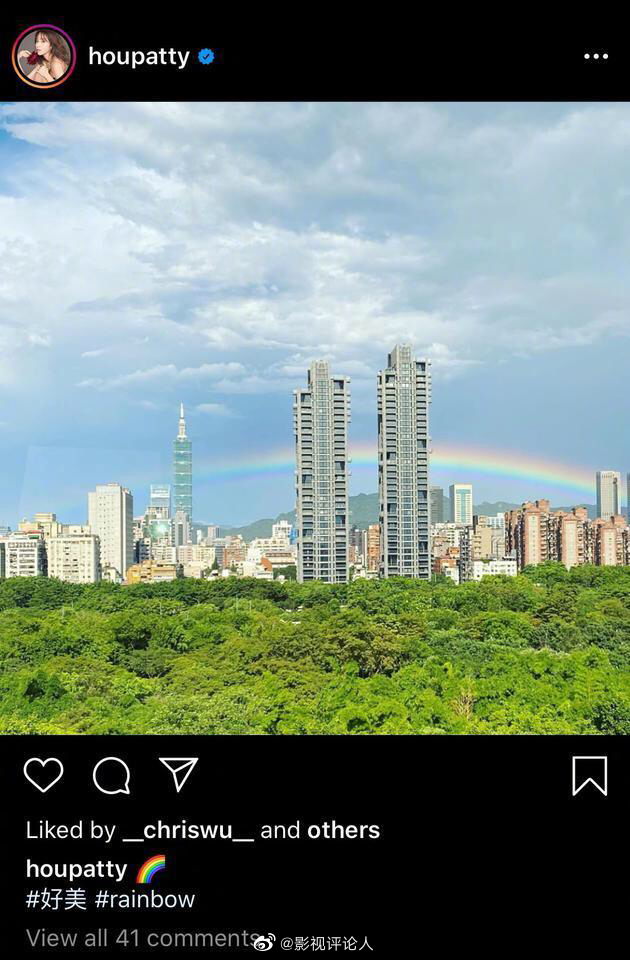View all 41 comments
630x960 pixels.
tap(140, 938)
